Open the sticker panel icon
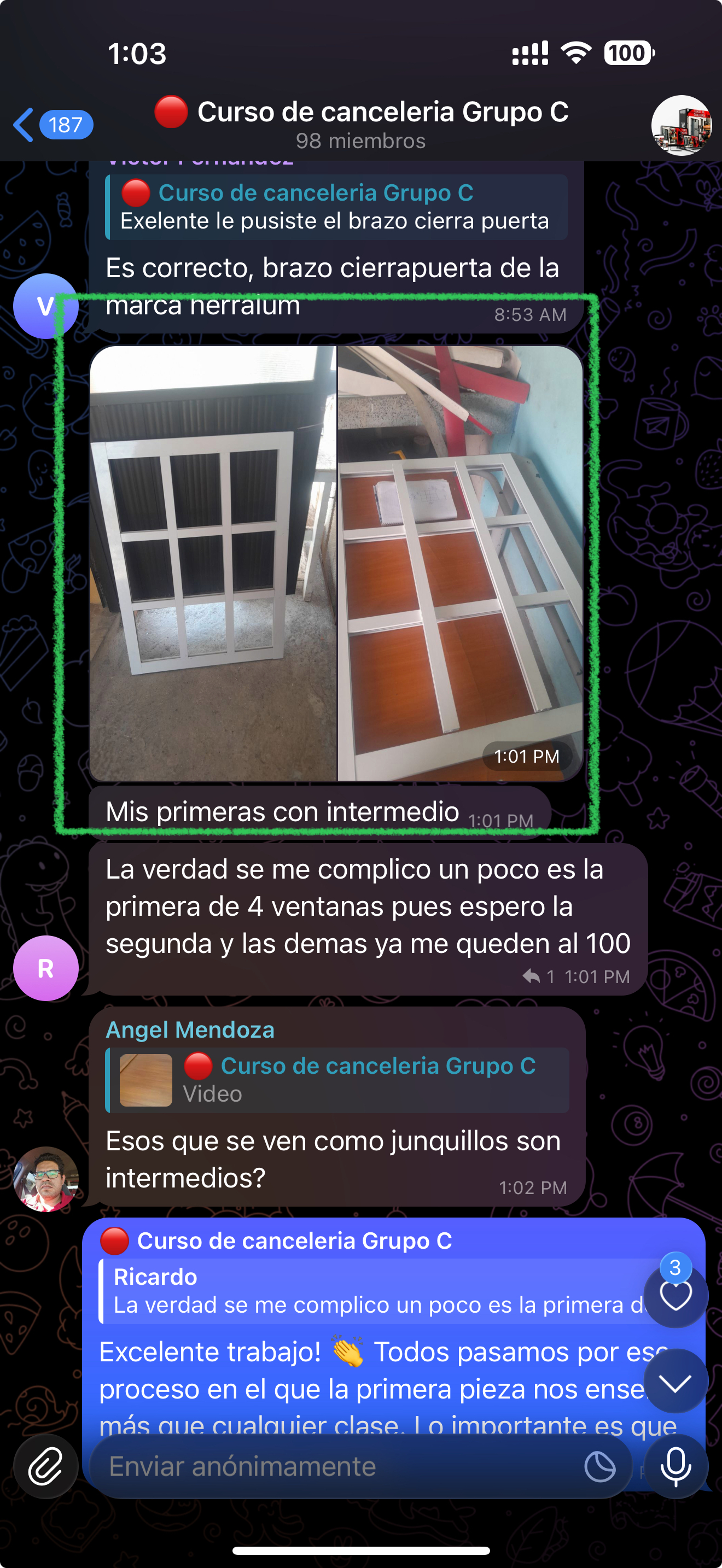 tap(599, 1466)
